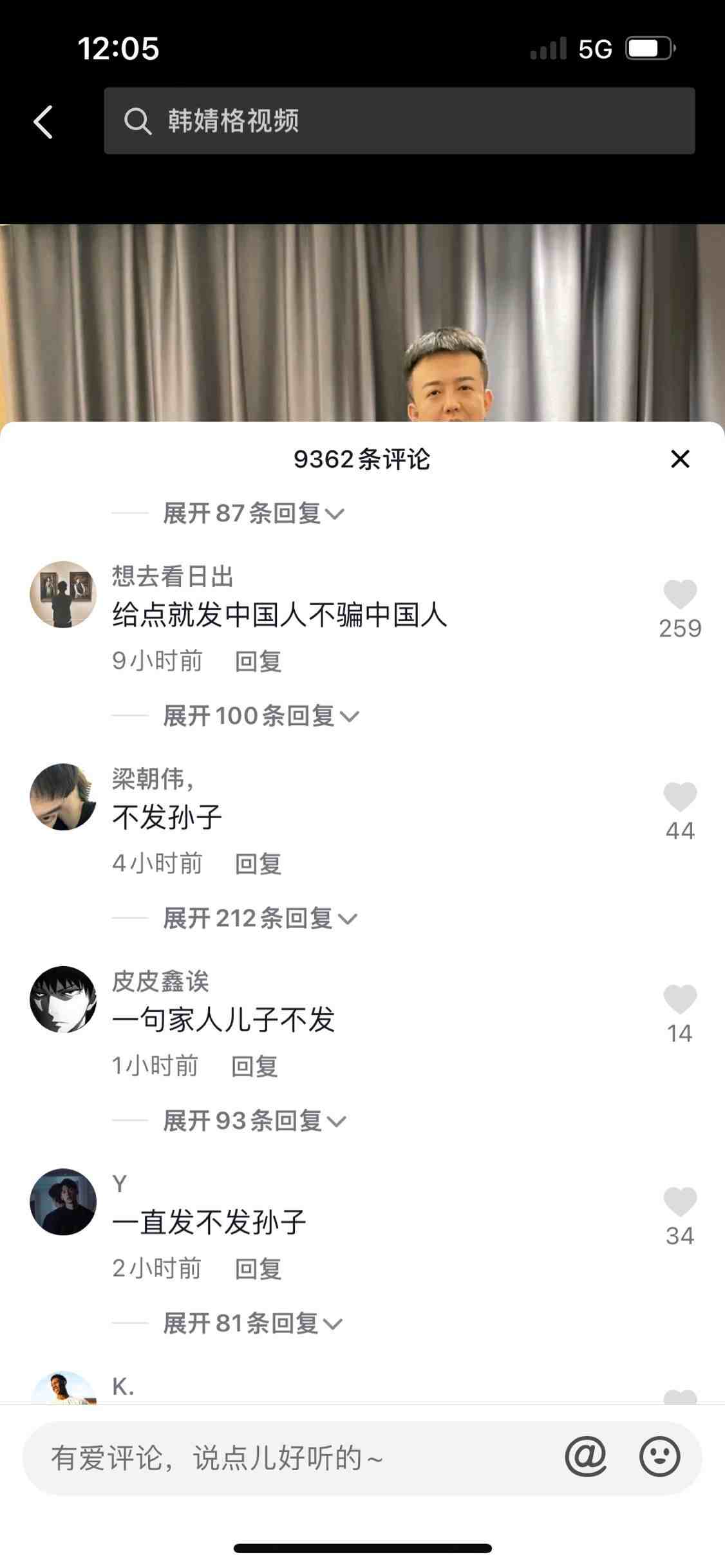Mention someone with the @ icon
Viewport: 725px width, 1568px height.
tap(586, 1457)
